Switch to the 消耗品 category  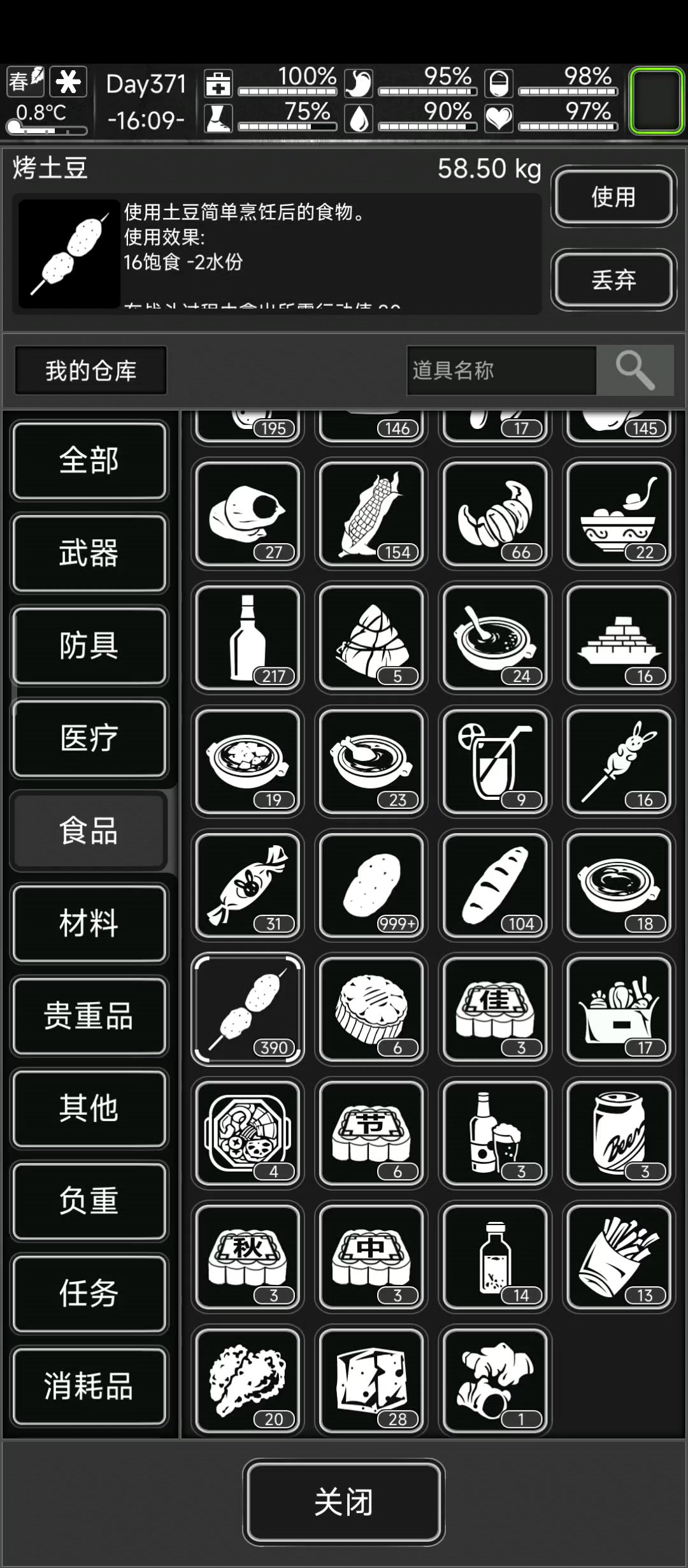pyautogui.click(x=89, y=1386)
